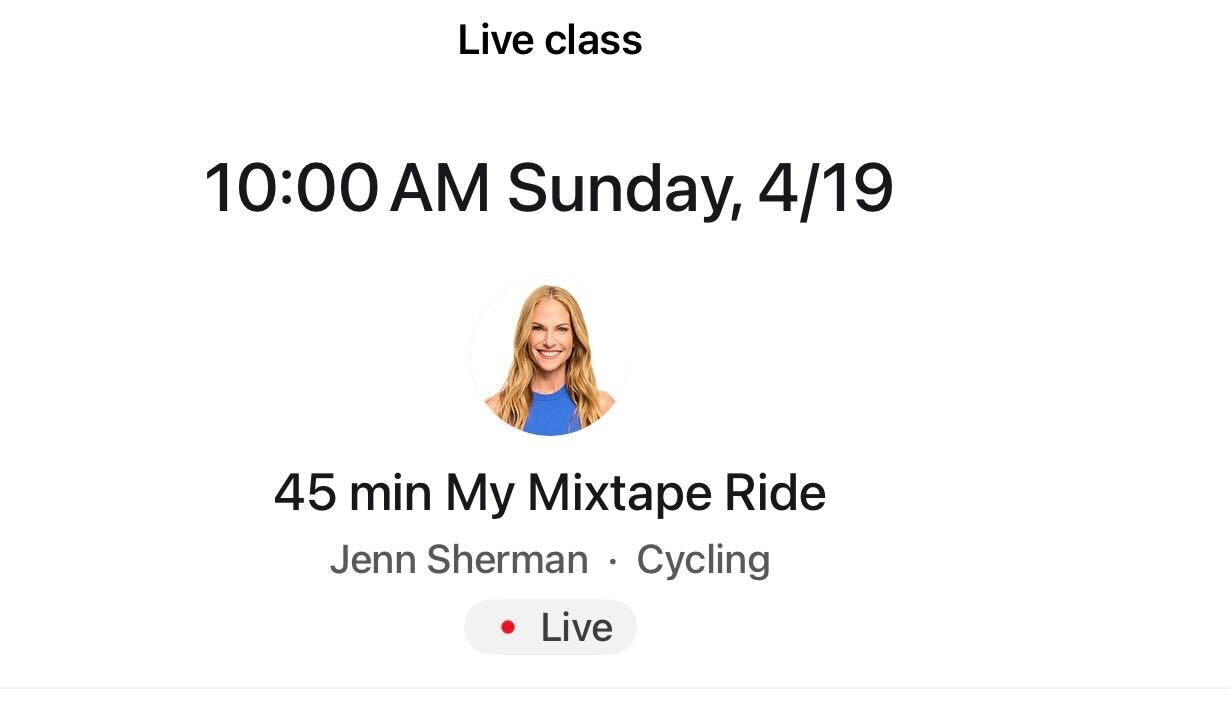Open Jenn Sherman's instructor profile photo
The height and width of the screenshot is (705, 1230).
(x=549, y=358)
